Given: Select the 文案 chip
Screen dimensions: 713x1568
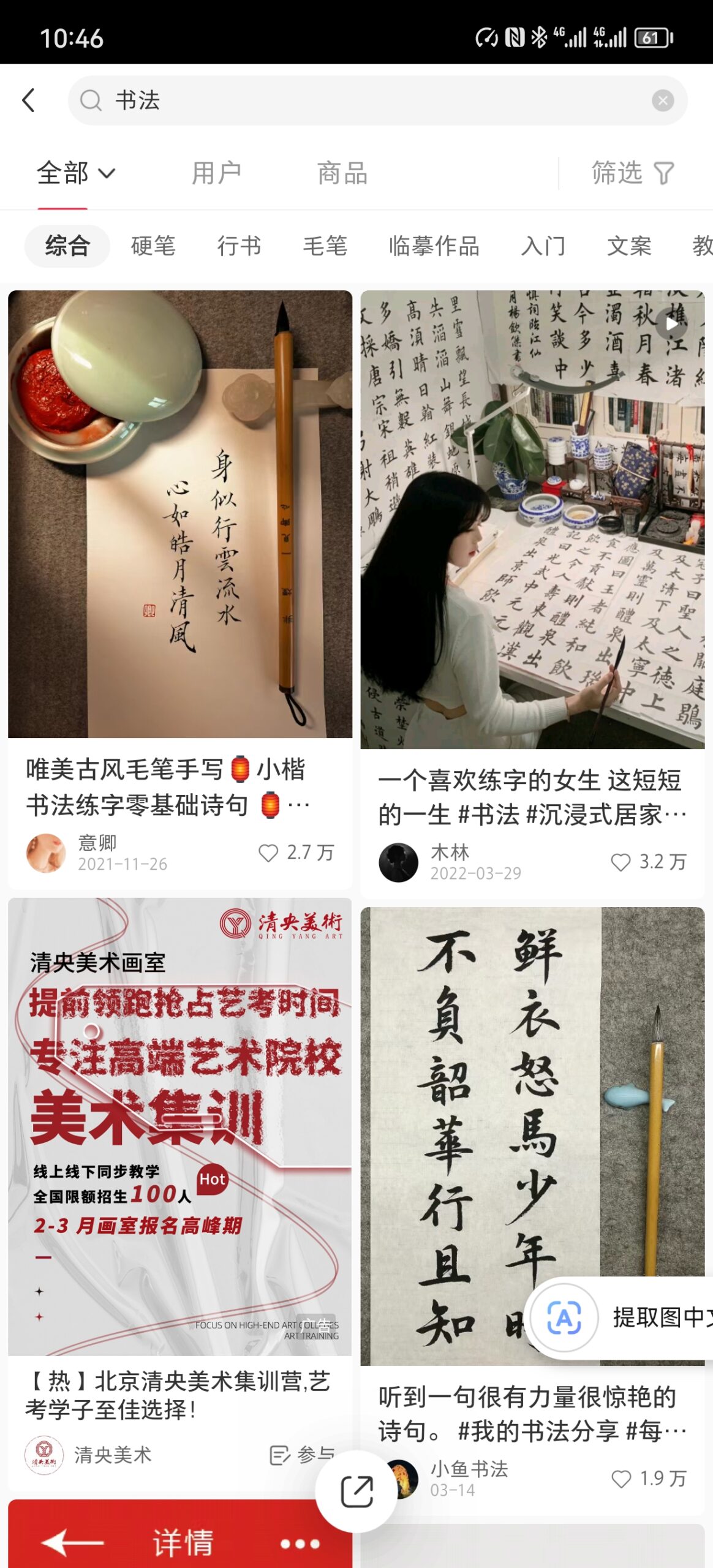Looking at the screenshot, I should point(628,246).
